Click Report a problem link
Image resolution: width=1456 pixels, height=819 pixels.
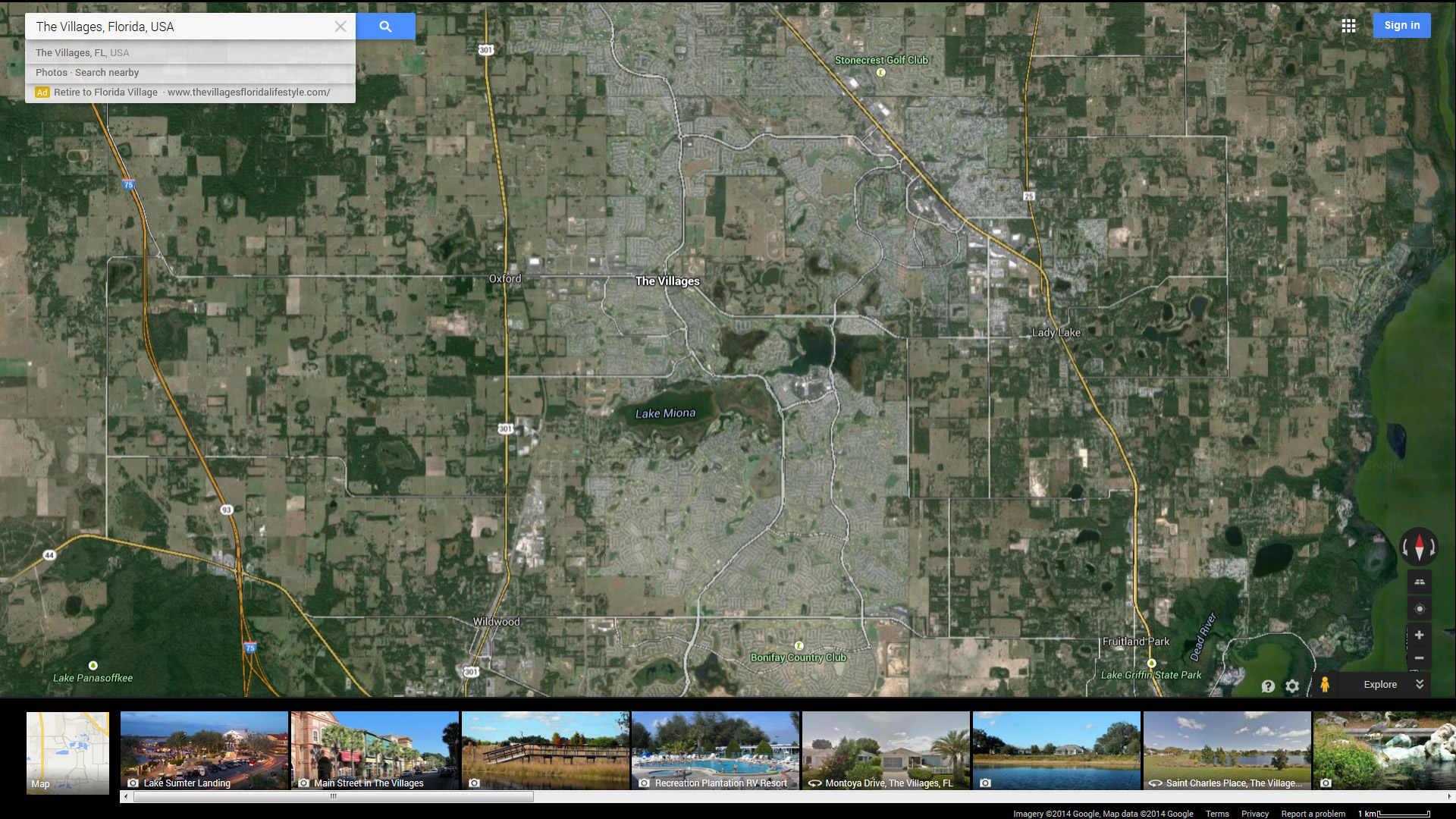[x=1313, y=814]
